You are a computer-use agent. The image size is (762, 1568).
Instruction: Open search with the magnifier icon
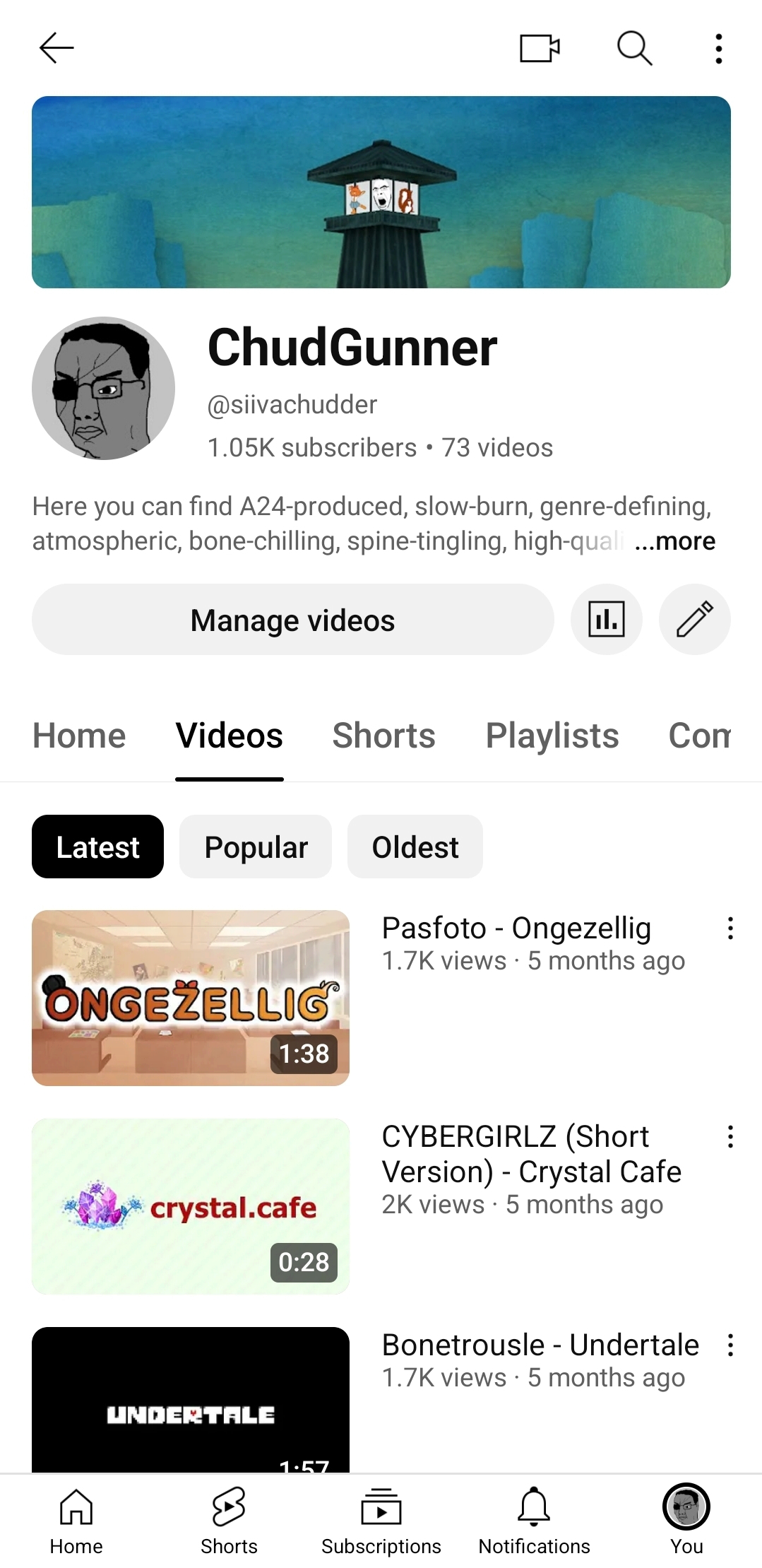coord(634,48)
